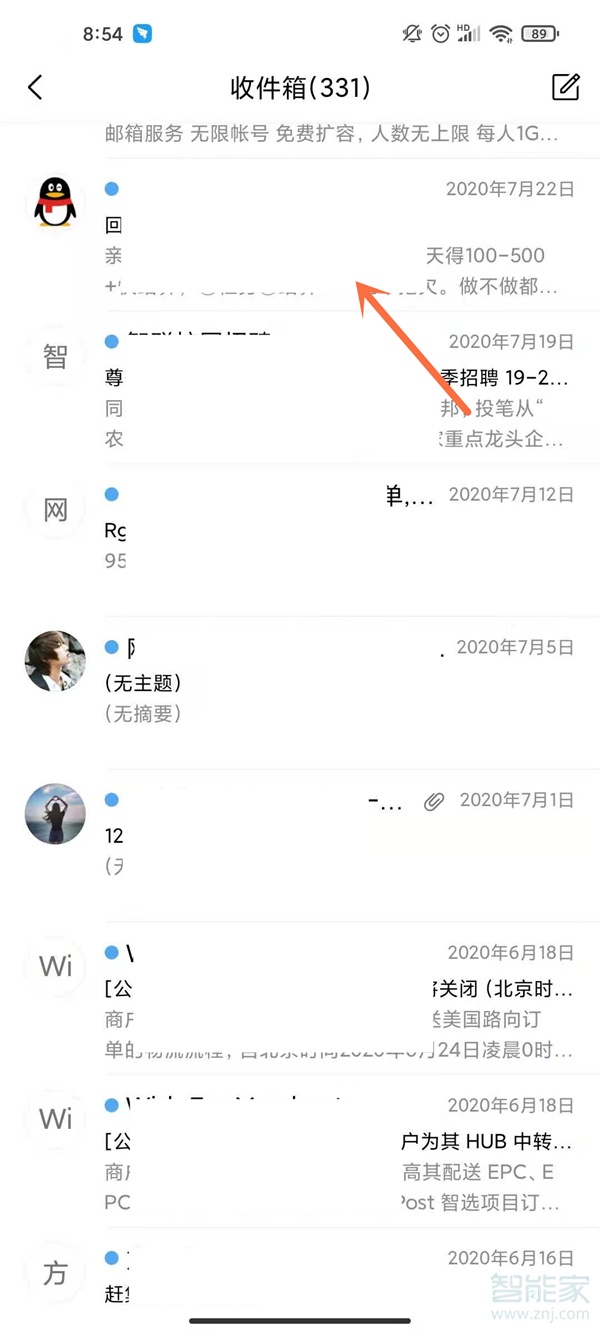600x1333 pixels.
Task: Open the email dated 2020年7月22日
Action: (x=340, y=238)
